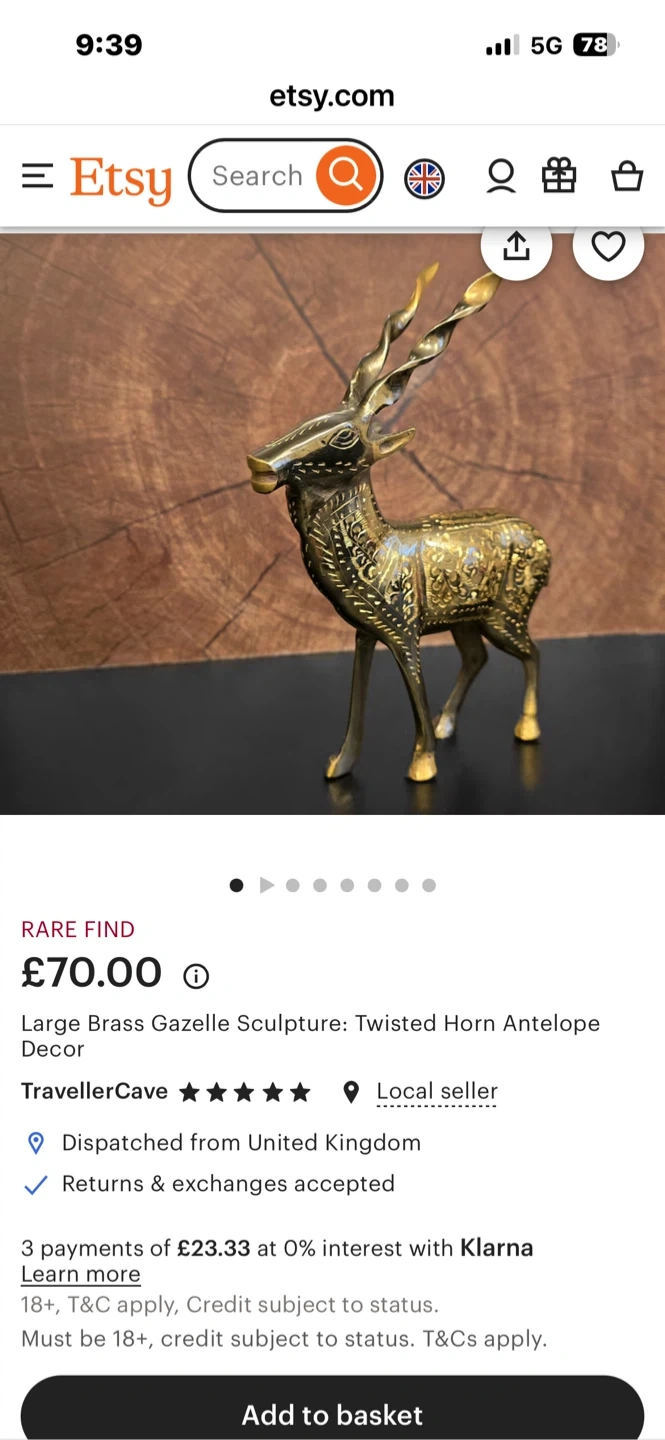Add to basket
Image resolution: width=665 pixels, height=1440 pixels.
pyautogui.click(x=332, y=1411)
